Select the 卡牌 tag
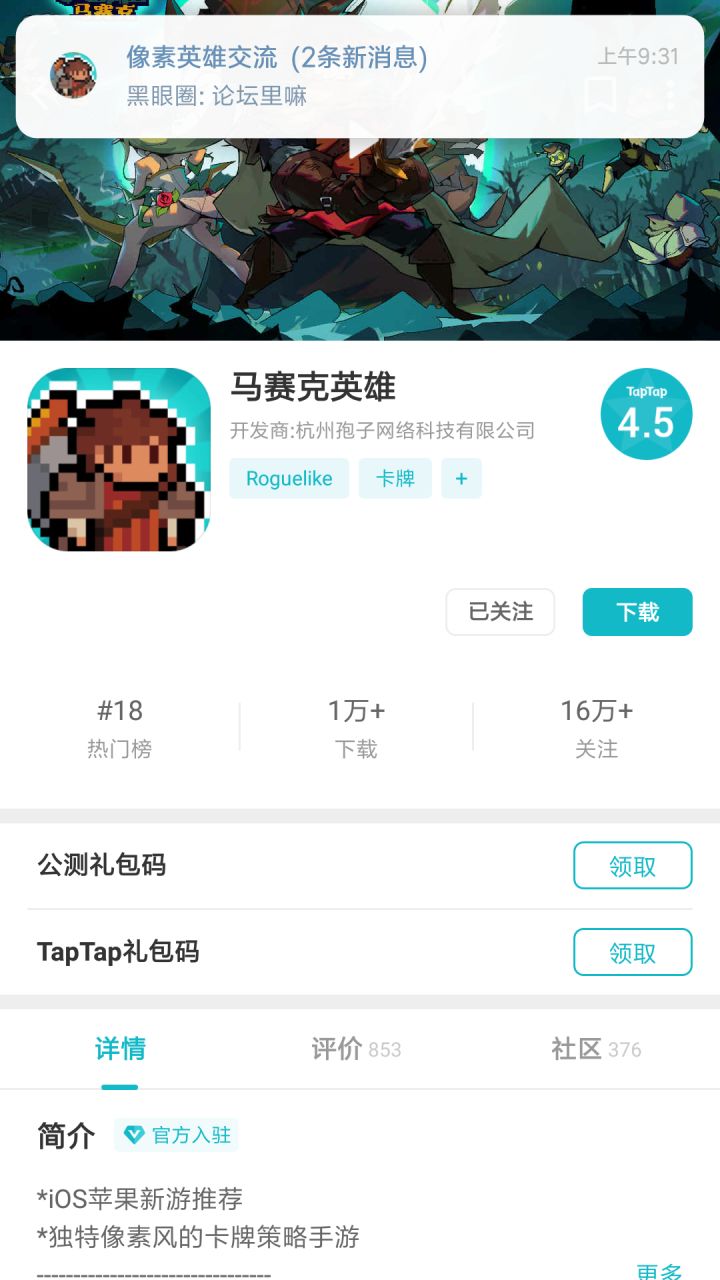 click(x=395, y=479)
